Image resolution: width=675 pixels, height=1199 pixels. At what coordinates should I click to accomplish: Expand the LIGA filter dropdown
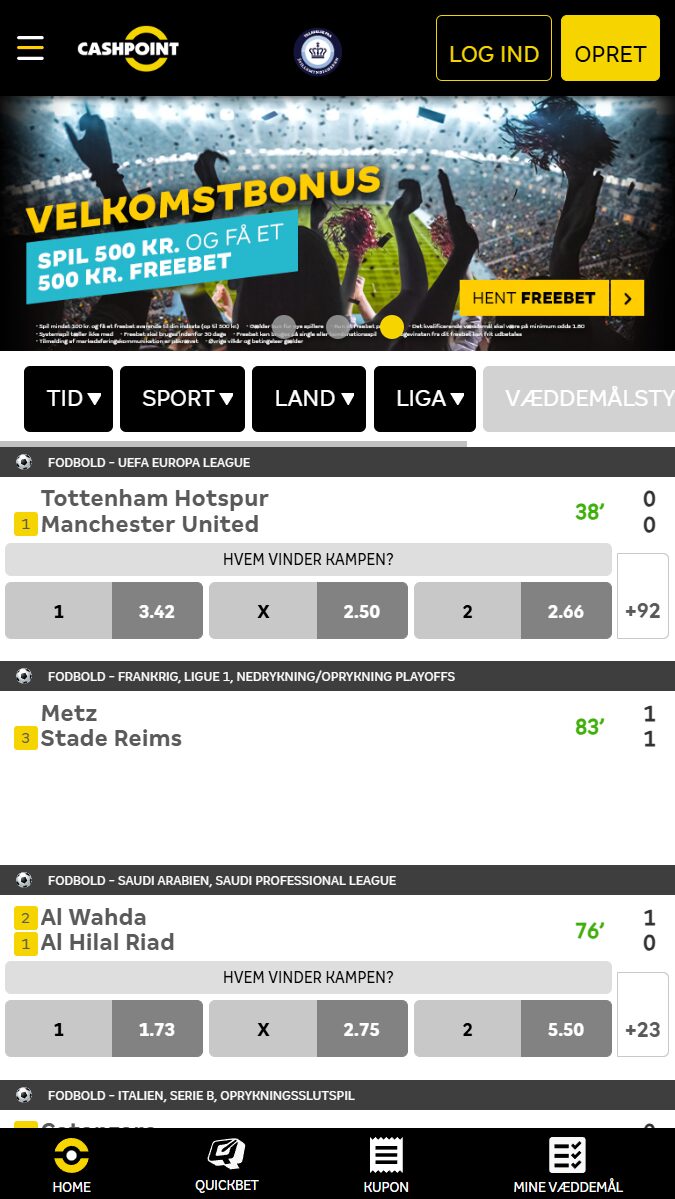pyautogui.click(x=425, y=399)
